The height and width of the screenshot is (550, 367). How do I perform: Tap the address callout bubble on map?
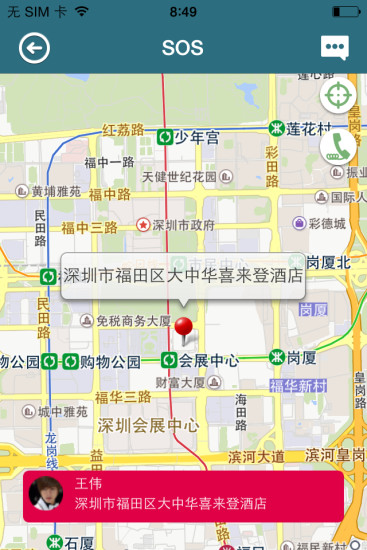point(183,276)
